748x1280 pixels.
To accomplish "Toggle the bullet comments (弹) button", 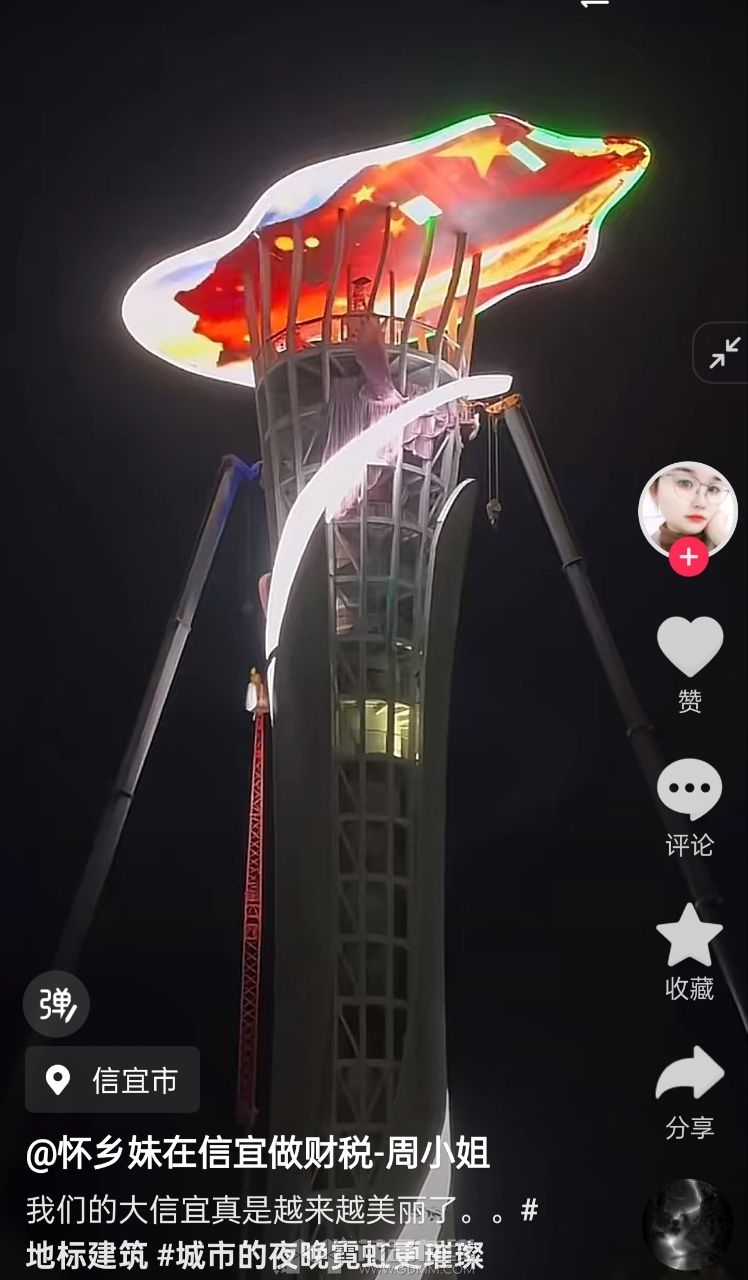I will tap(56, 1004).
